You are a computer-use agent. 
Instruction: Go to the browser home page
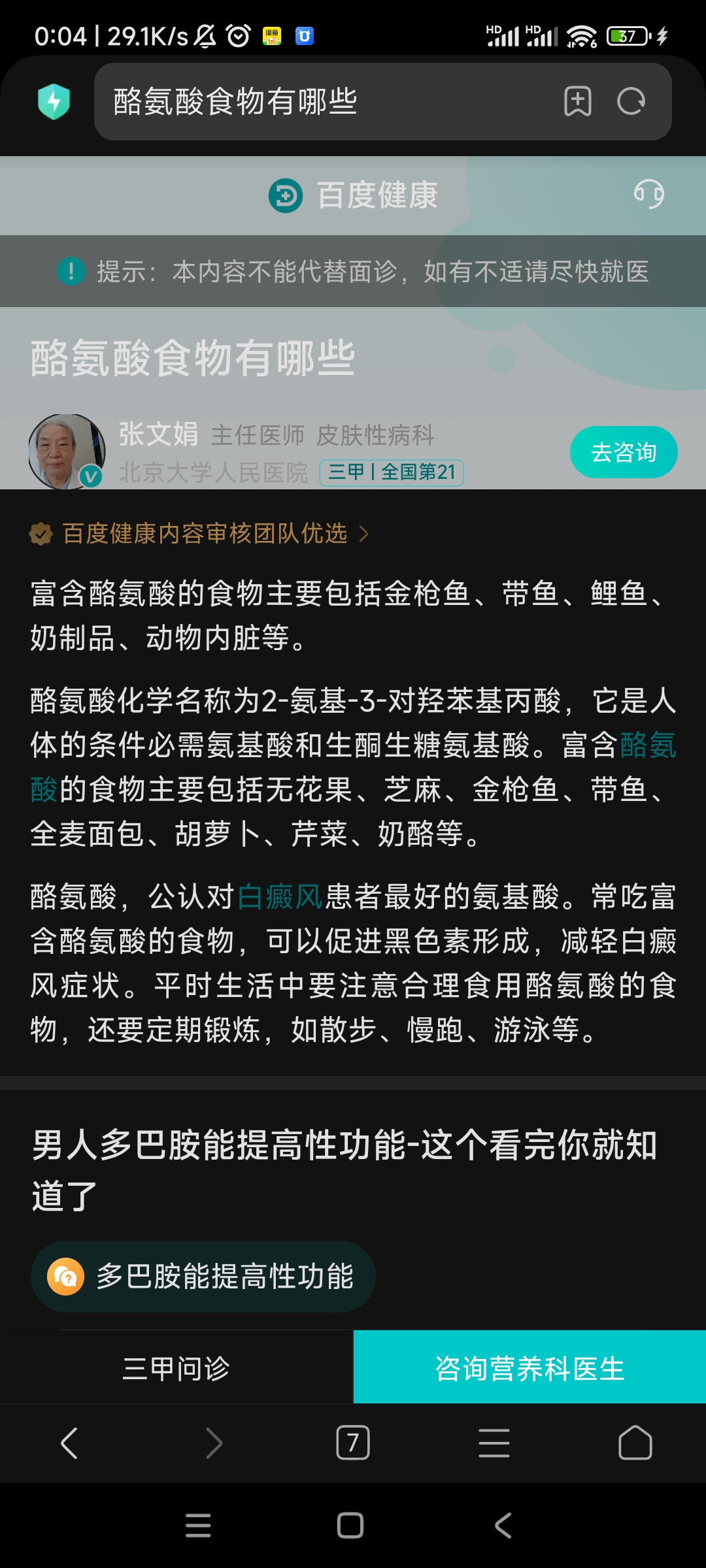635,1443
